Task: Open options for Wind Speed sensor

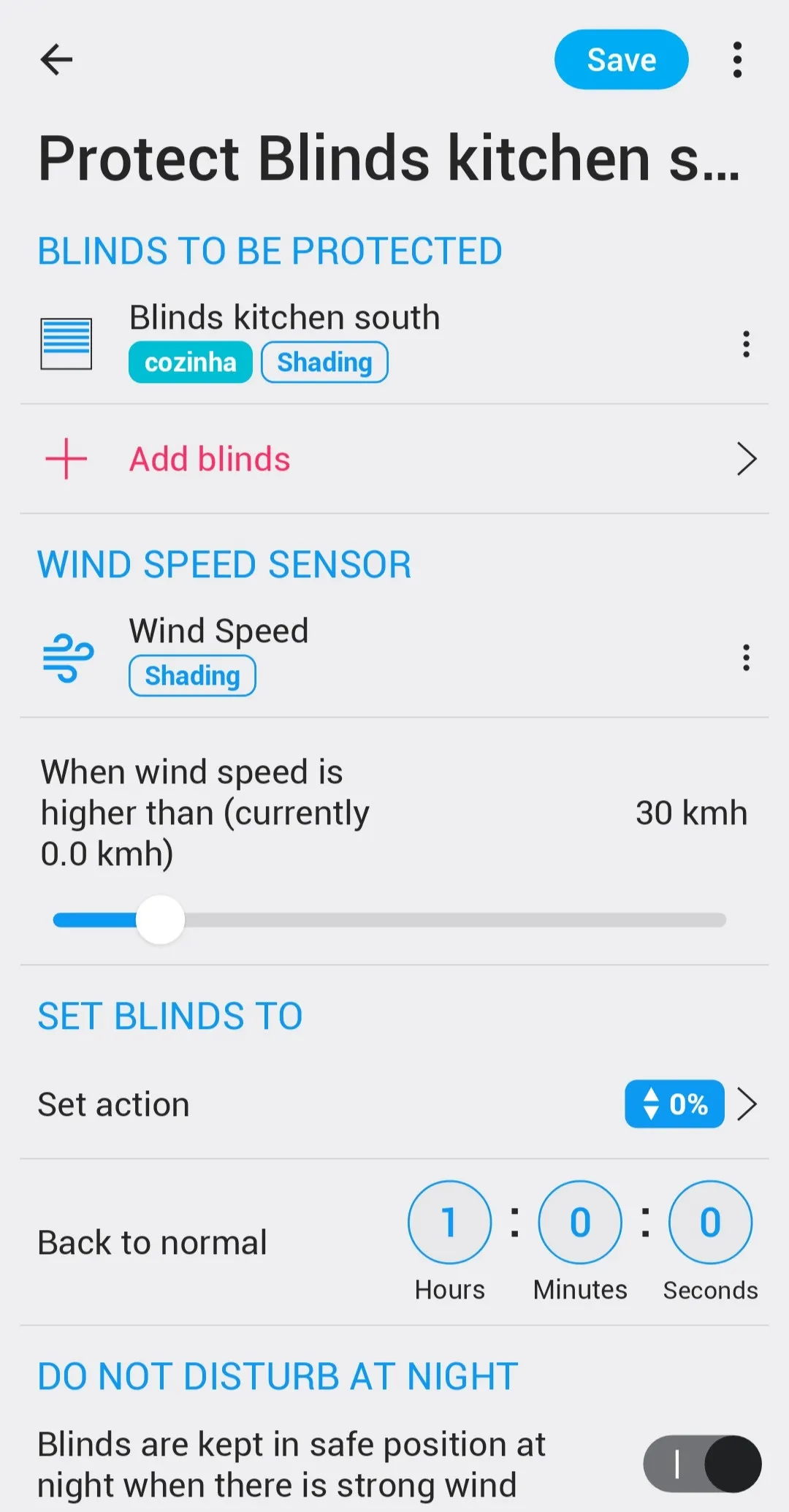Action: (x=745, y=657)
